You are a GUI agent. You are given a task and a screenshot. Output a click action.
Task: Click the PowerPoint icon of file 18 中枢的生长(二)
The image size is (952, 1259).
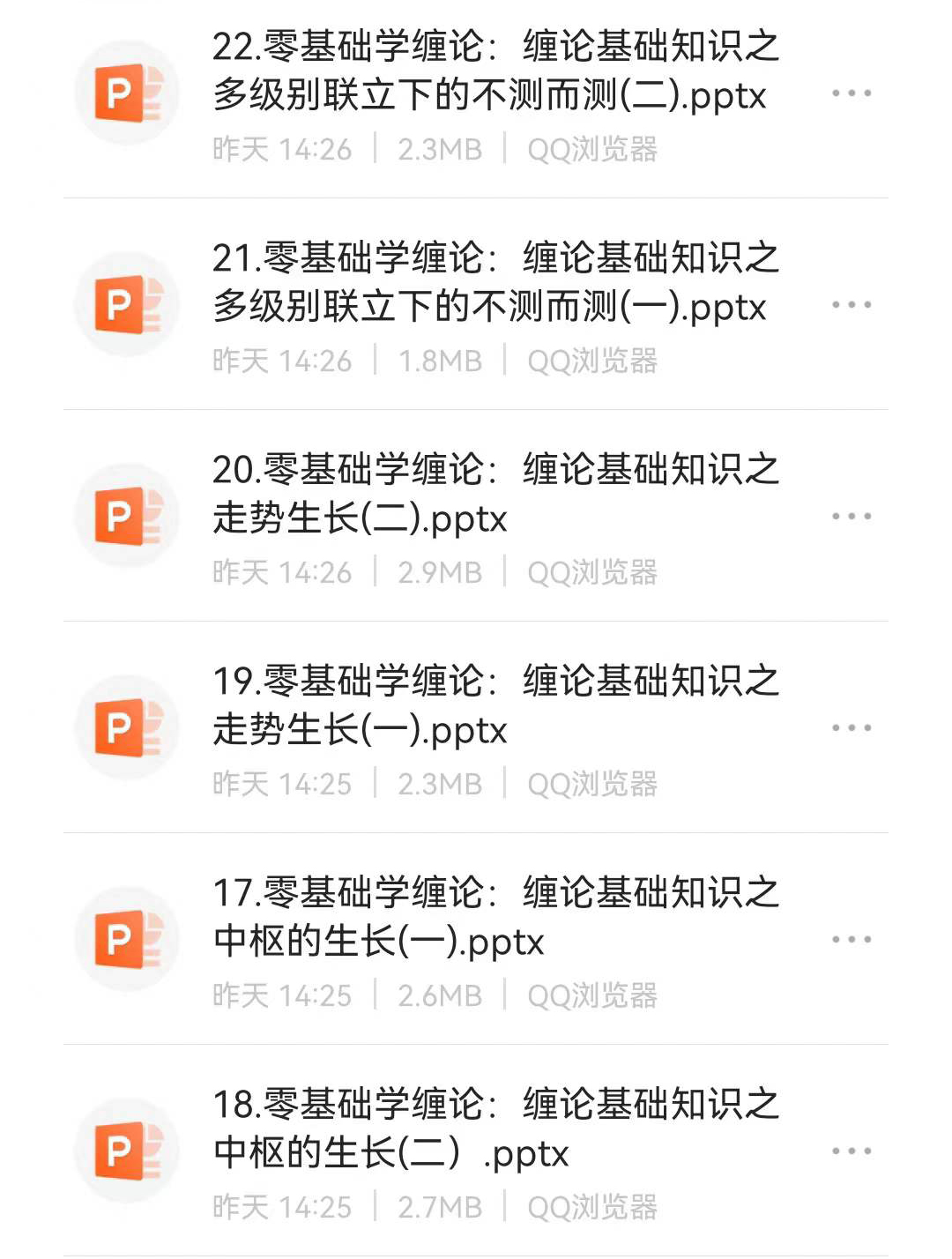tap(126, 1150)
